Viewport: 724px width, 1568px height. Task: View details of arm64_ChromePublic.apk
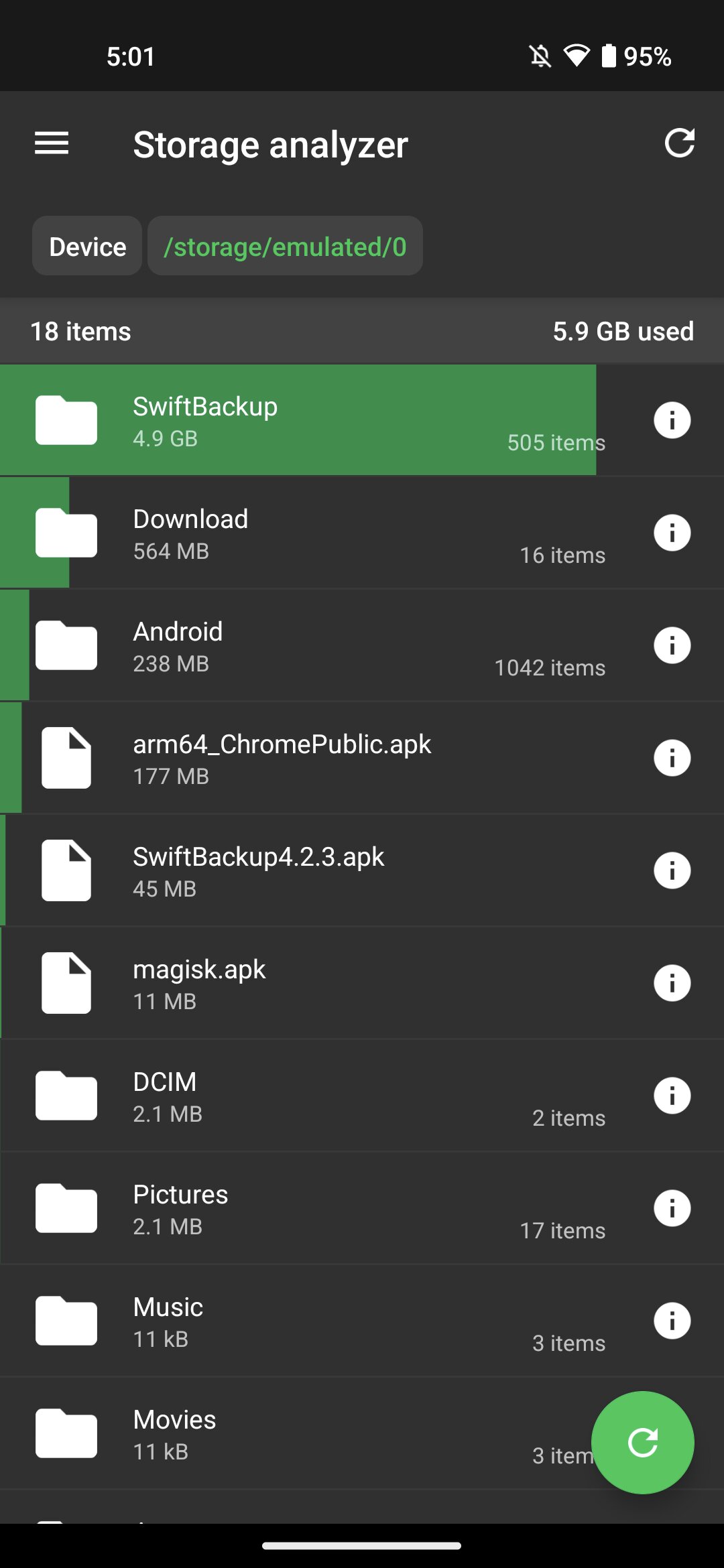click(672, 758)
